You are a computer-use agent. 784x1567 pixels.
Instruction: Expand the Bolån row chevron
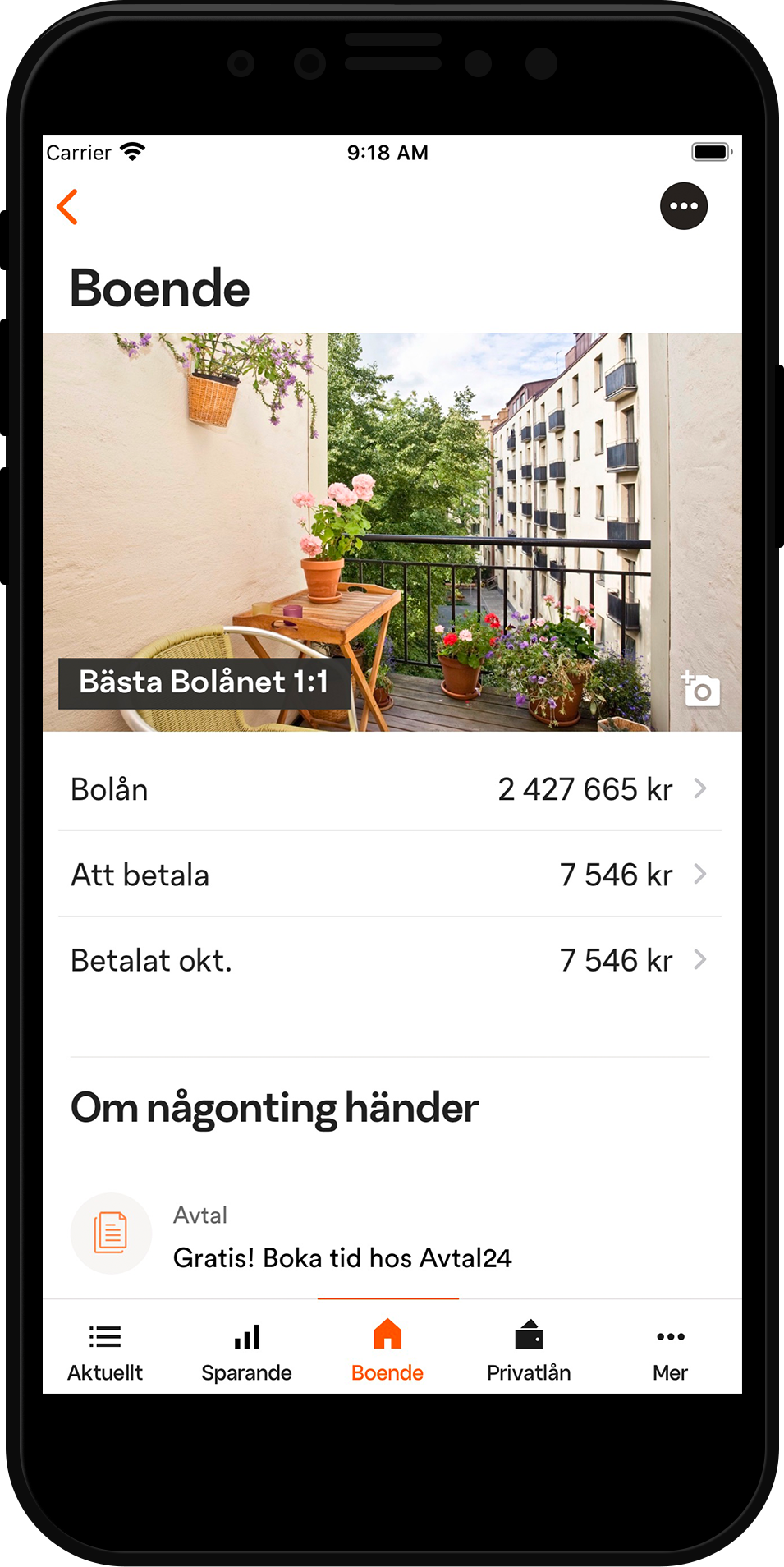click(699, 788)
